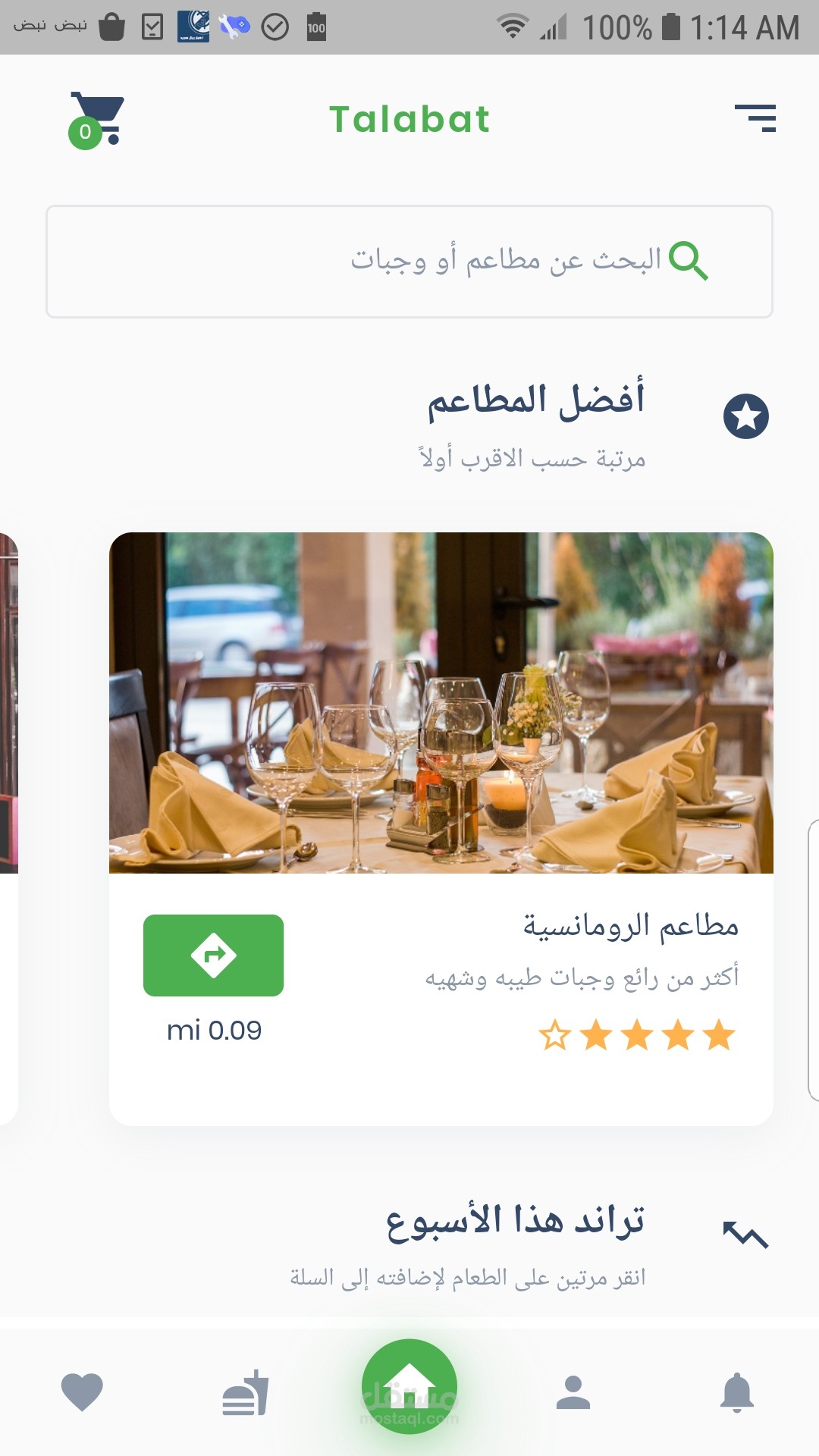Get directions to مطاعم الرومانسية

click(x=213, y=955)
